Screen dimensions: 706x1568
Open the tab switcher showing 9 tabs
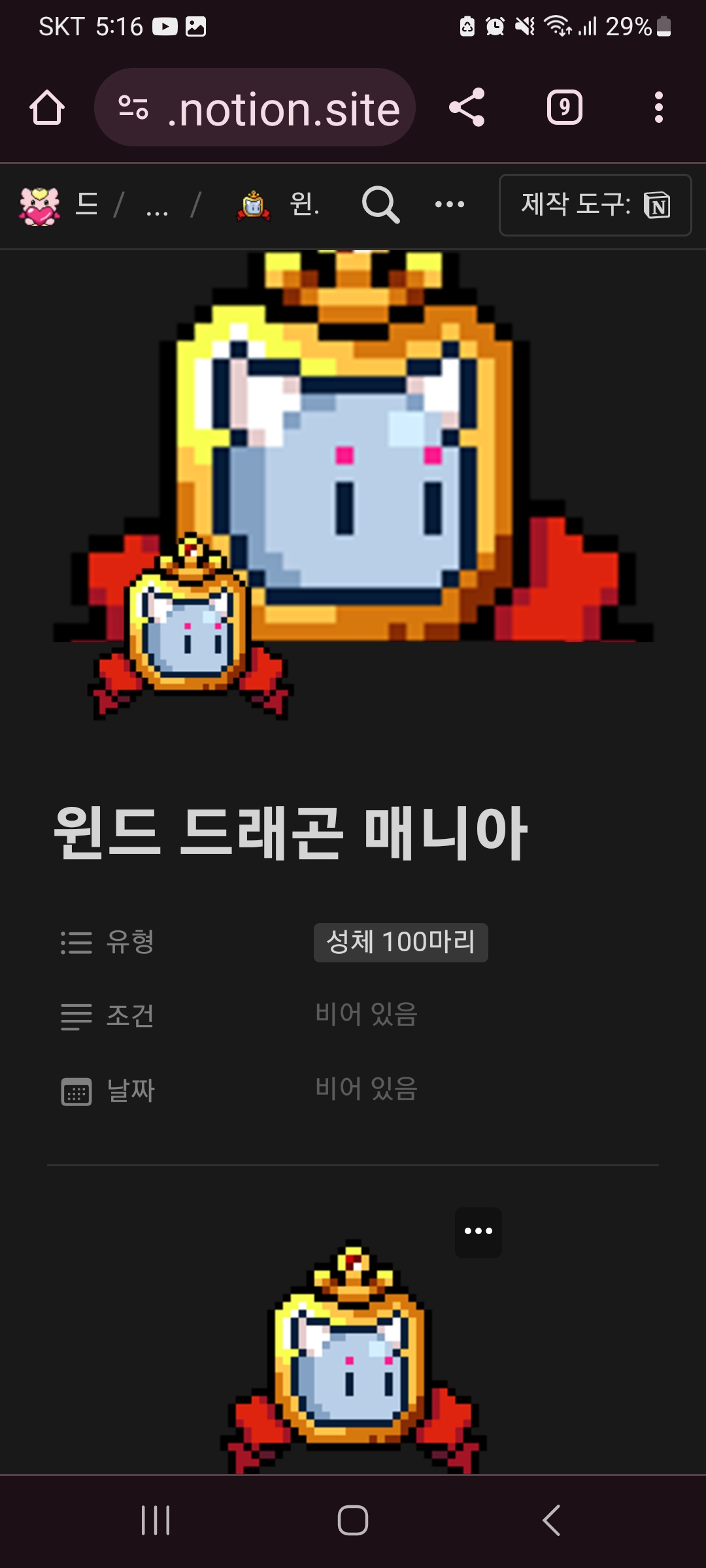(564, 107)
